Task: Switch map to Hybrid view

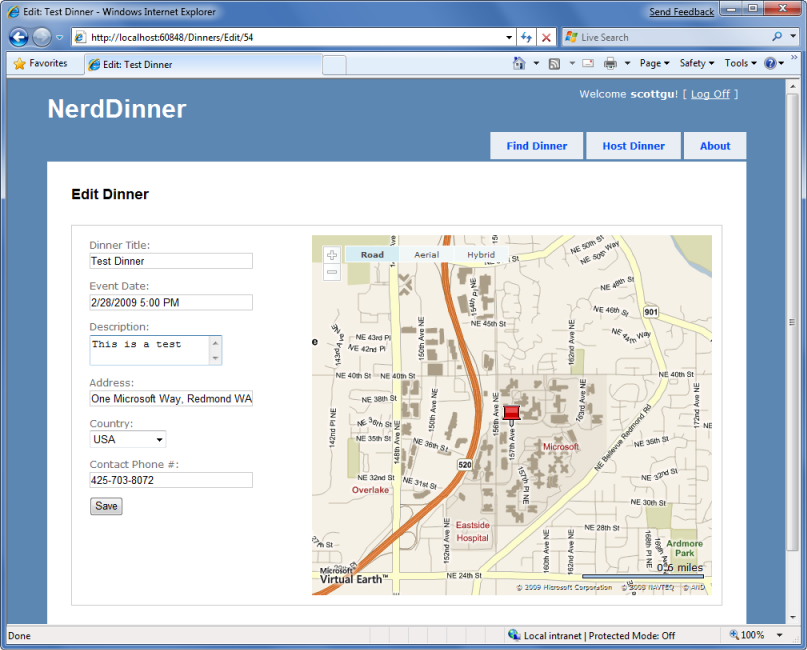Action: point(481,255)
